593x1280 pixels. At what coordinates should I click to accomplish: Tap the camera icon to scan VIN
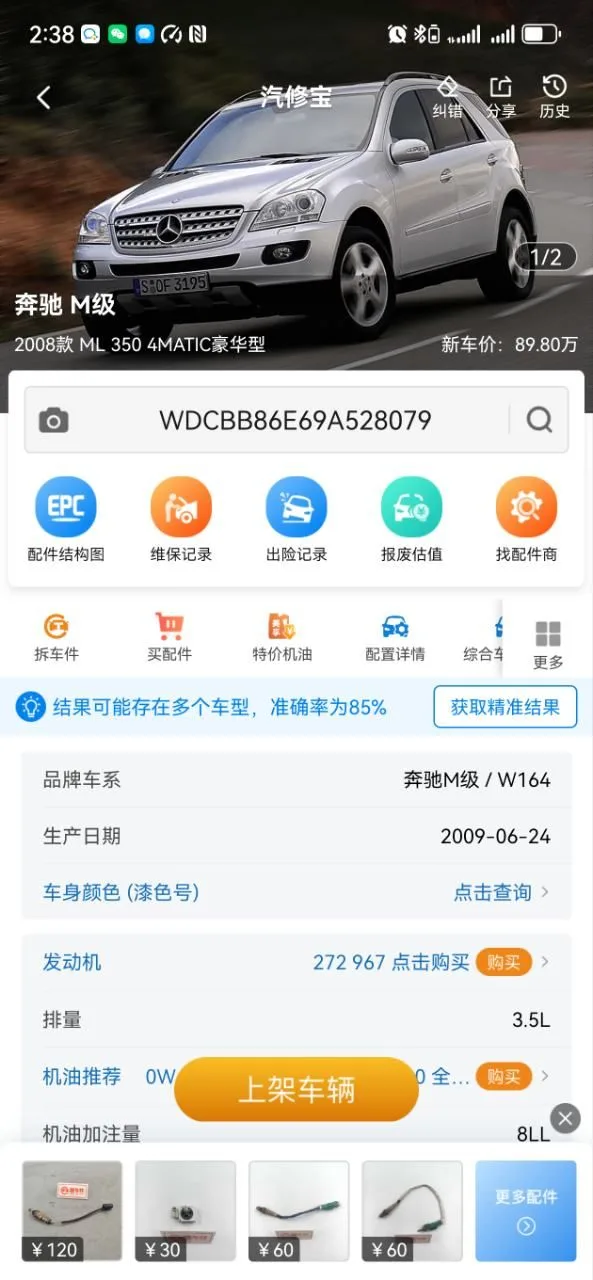click(x=54, y=420)
